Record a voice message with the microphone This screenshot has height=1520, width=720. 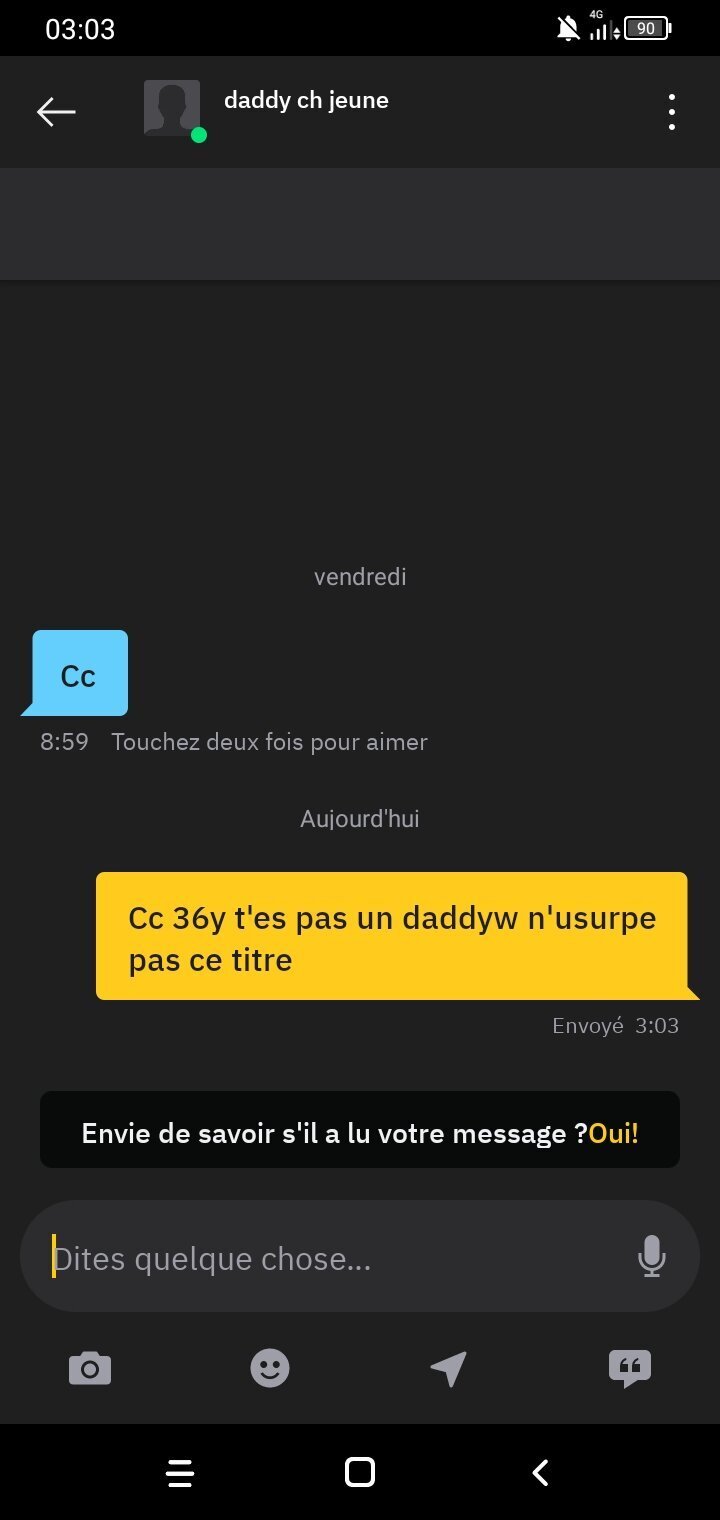pyautogui.click(x=652, y=1256)
